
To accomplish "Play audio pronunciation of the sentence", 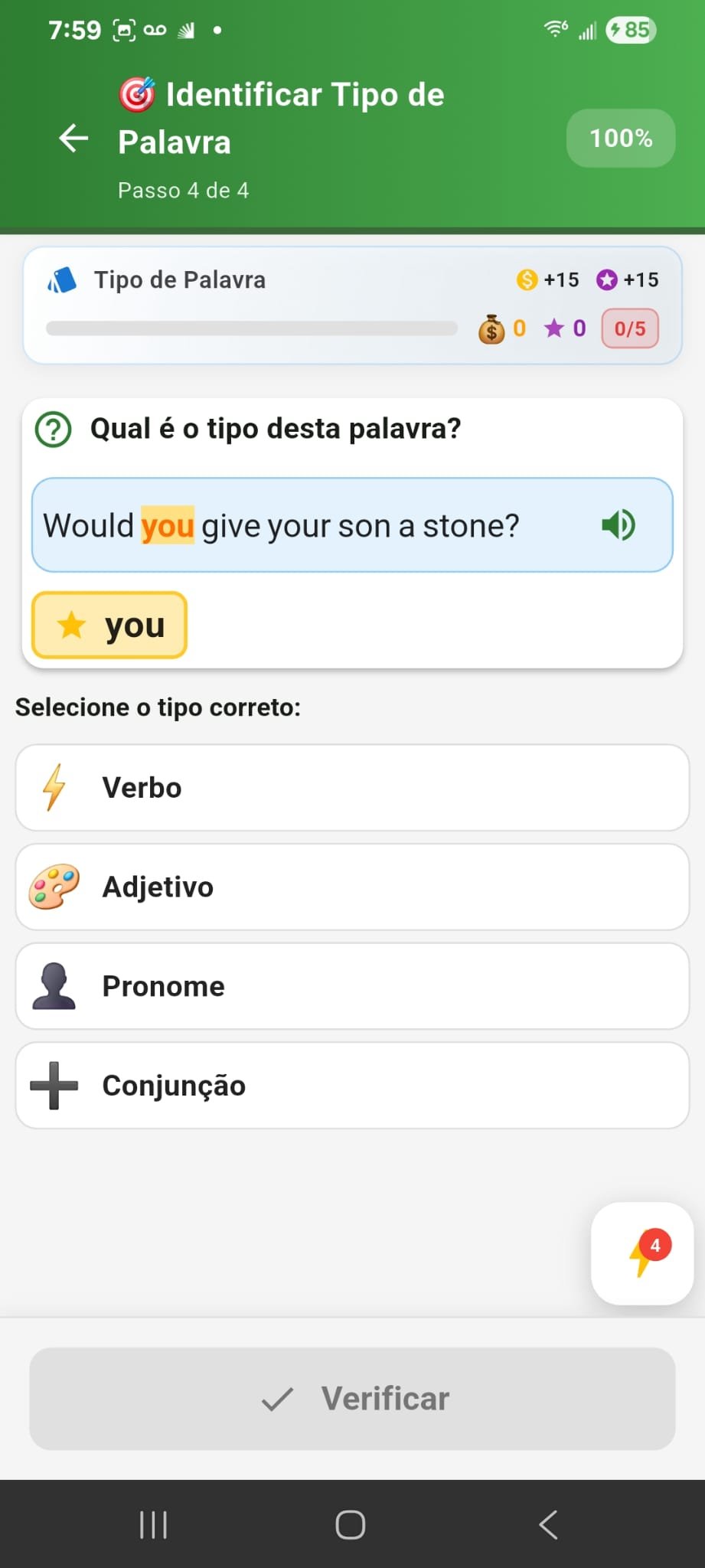I will [617, 524].
